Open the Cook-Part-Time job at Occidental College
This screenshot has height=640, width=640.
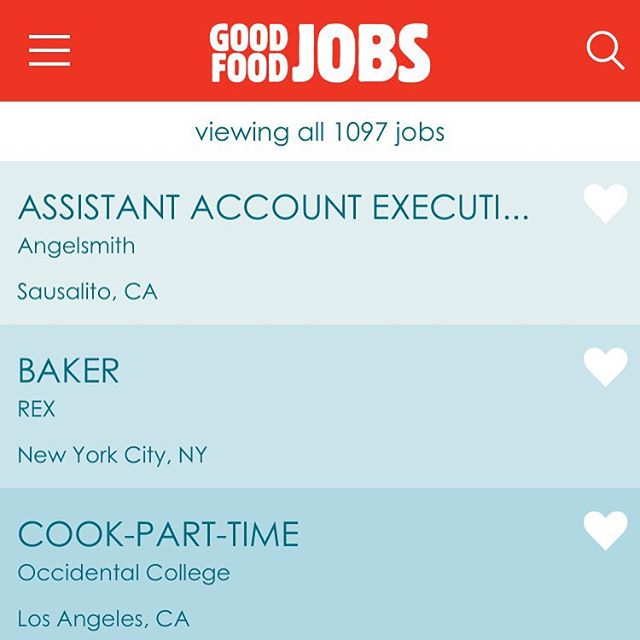[158, 534]
